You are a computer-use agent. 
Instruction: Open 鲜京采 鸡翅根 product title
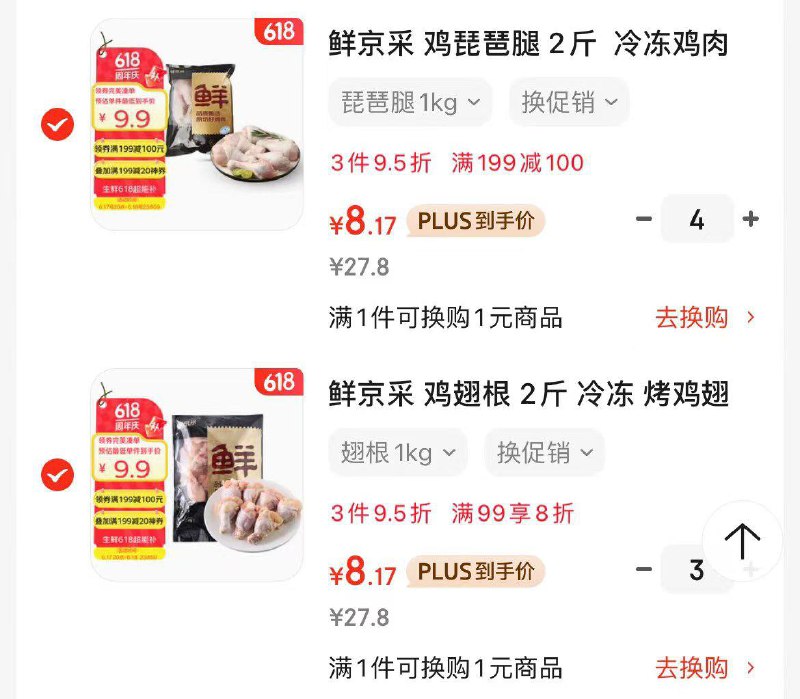(x=528, y=394)
